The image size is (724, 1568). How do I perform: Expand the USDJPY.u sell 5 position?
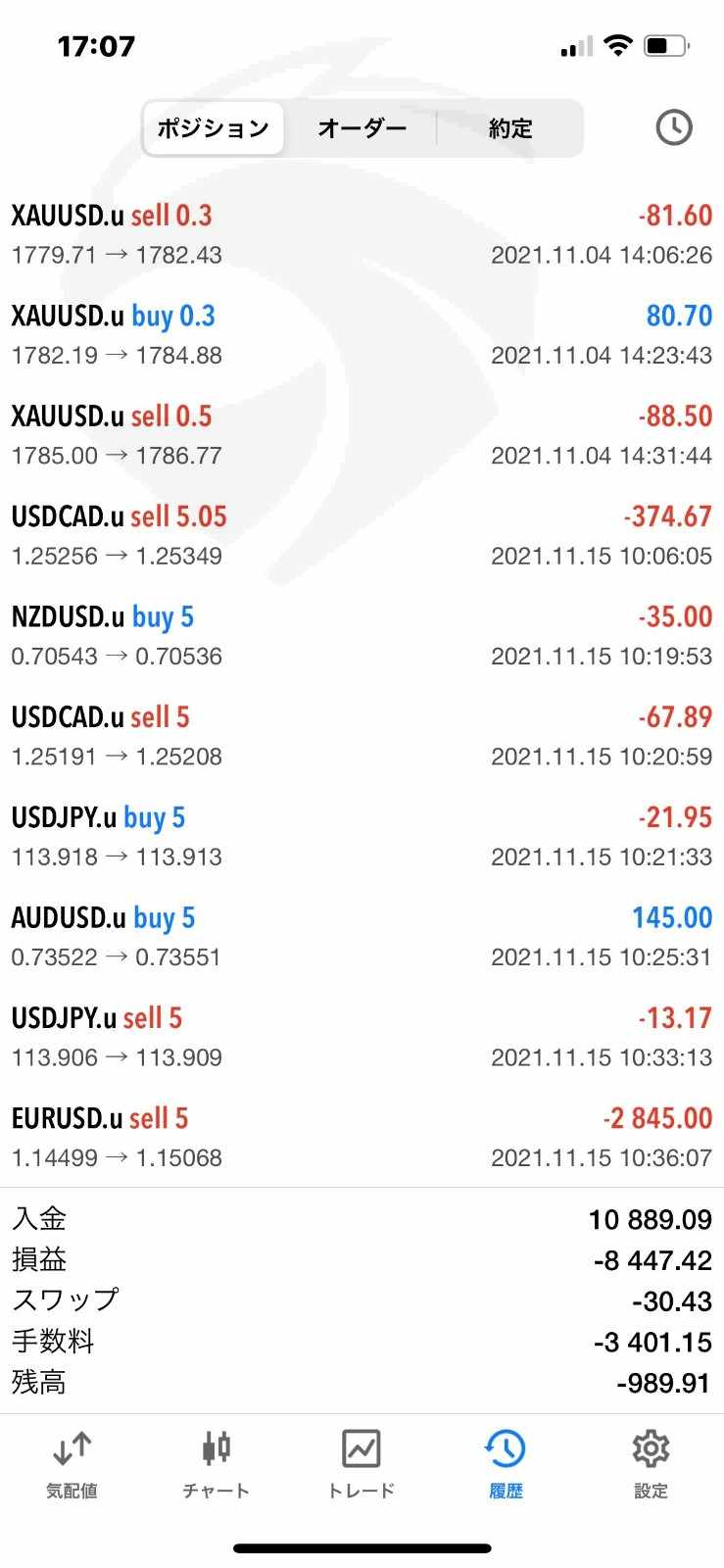(362, 1037)
